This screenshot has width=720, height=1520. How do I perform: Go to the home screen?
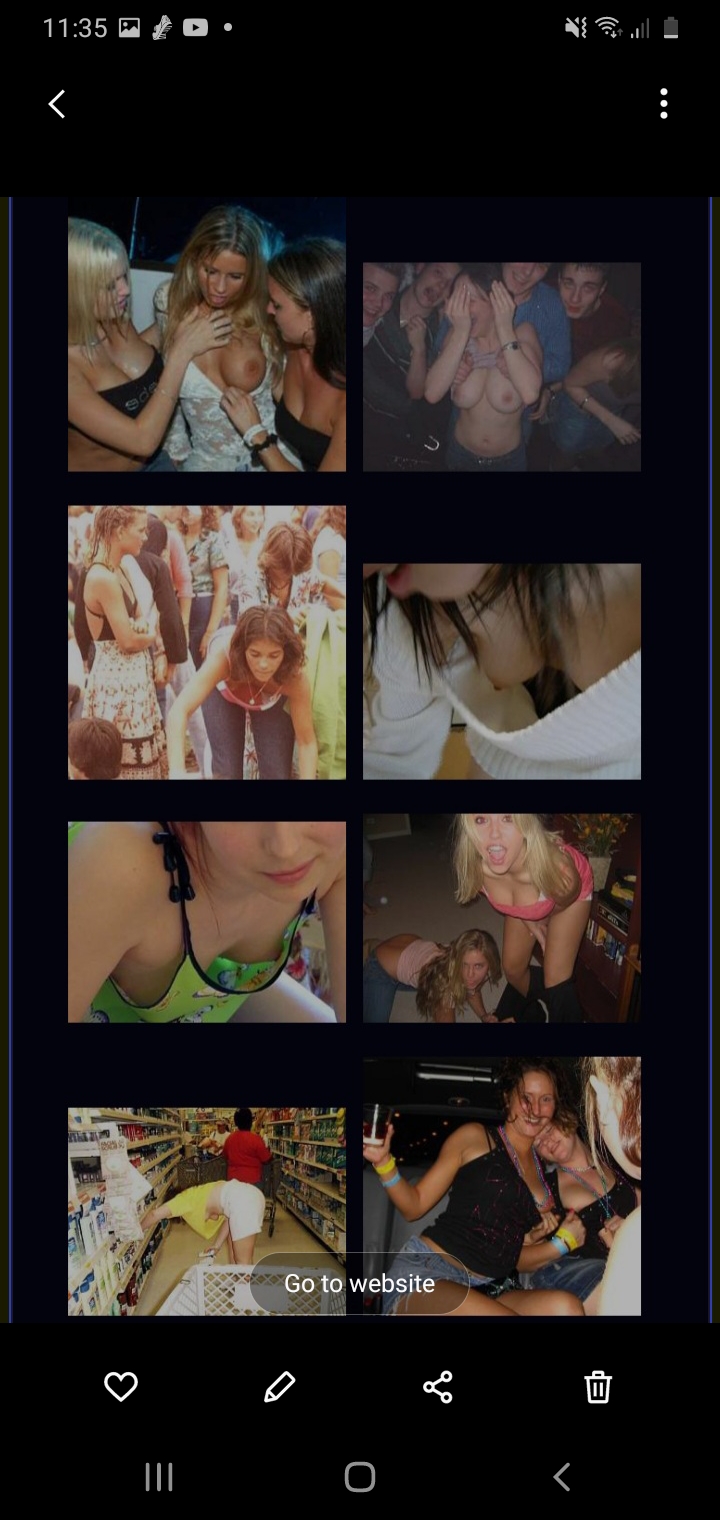[x=360, y=1477]
